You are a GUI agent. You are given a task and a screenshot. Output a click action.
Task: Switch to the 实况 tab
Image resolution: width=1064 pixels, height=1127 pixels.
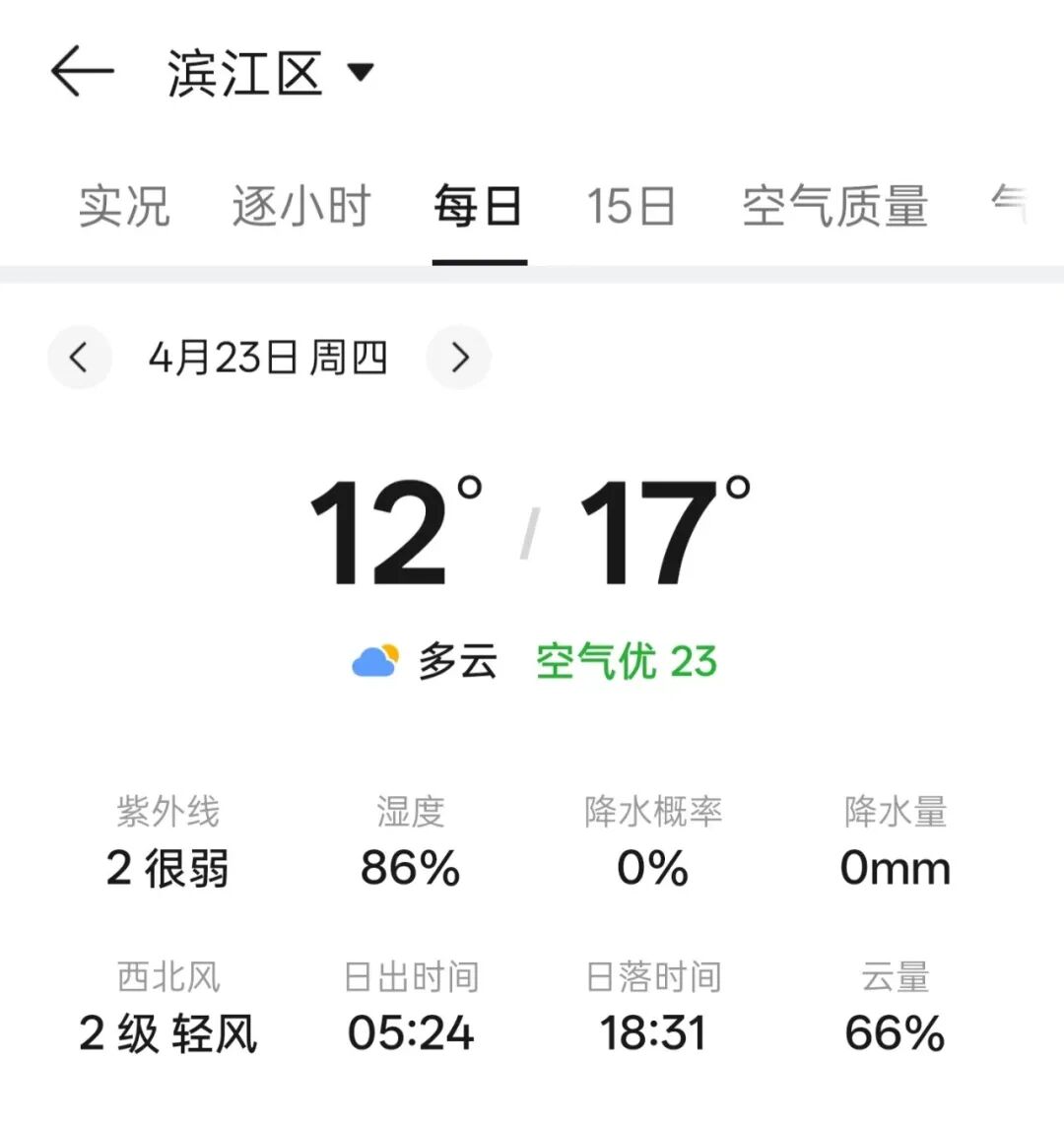coord(123,207)
